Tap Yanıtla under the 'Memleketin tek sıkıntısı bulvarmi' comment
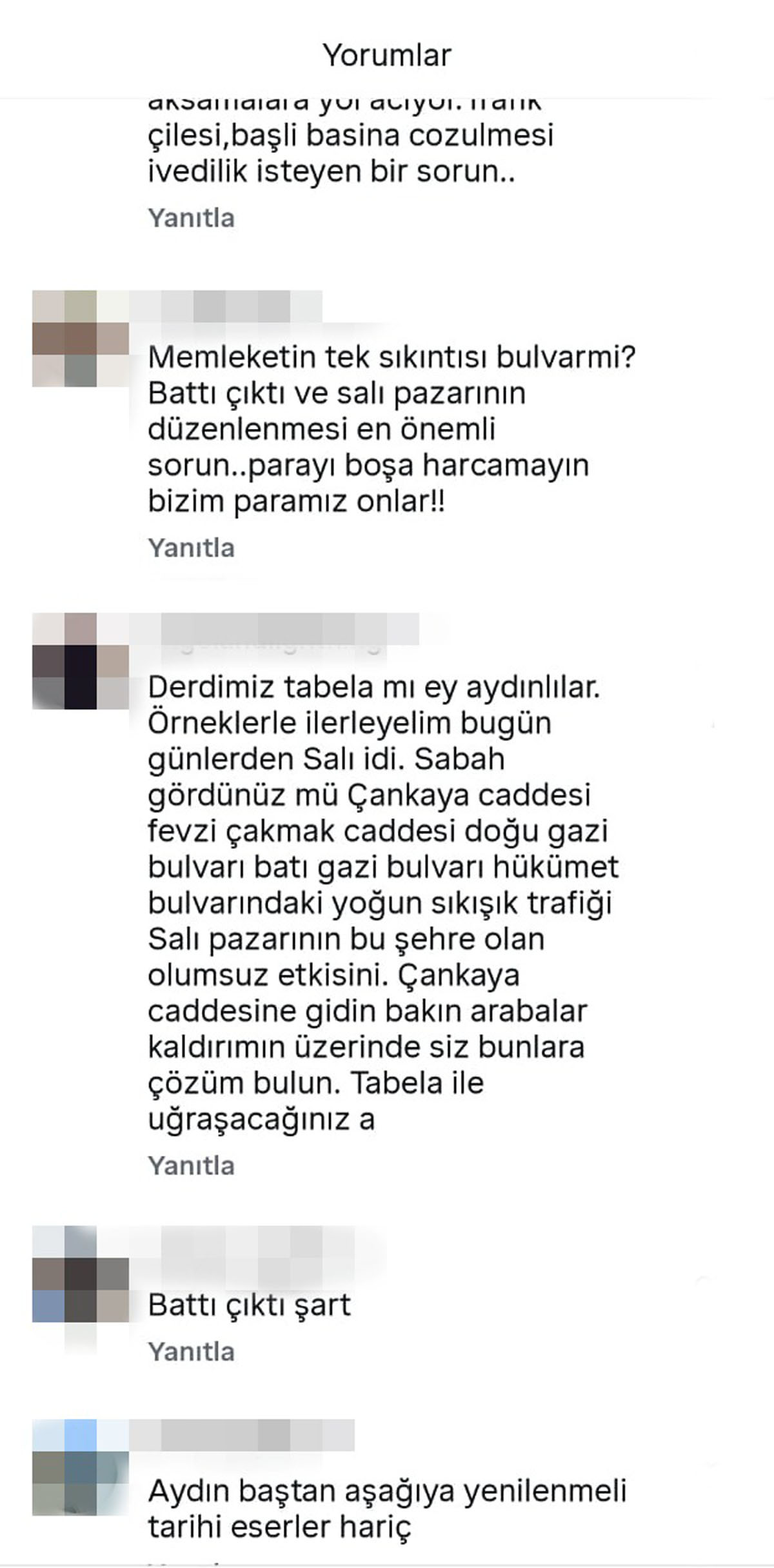Viewport: 774px width, 1568px height. tap(191, 548)
